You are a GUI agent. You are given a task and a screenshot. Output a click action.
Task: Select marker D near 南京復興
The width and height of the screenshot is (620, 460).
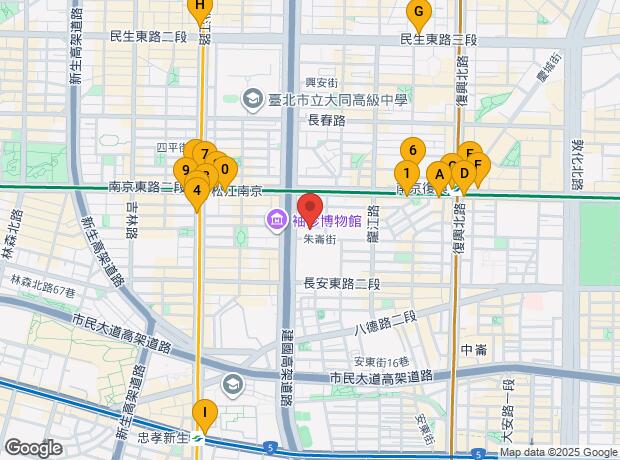coord(464,174)
